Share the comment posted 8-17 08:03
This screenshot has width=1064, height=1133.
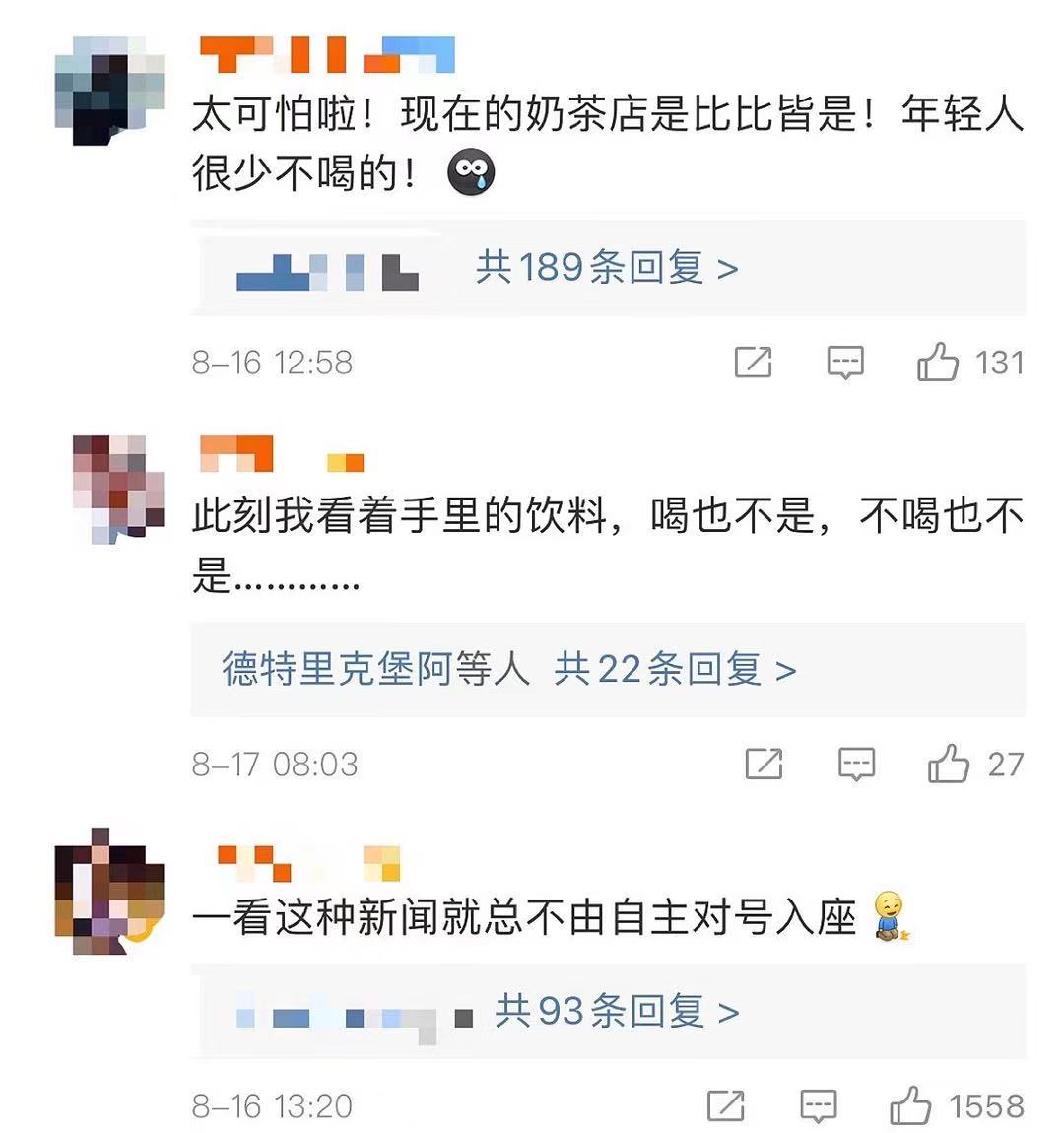765,764
